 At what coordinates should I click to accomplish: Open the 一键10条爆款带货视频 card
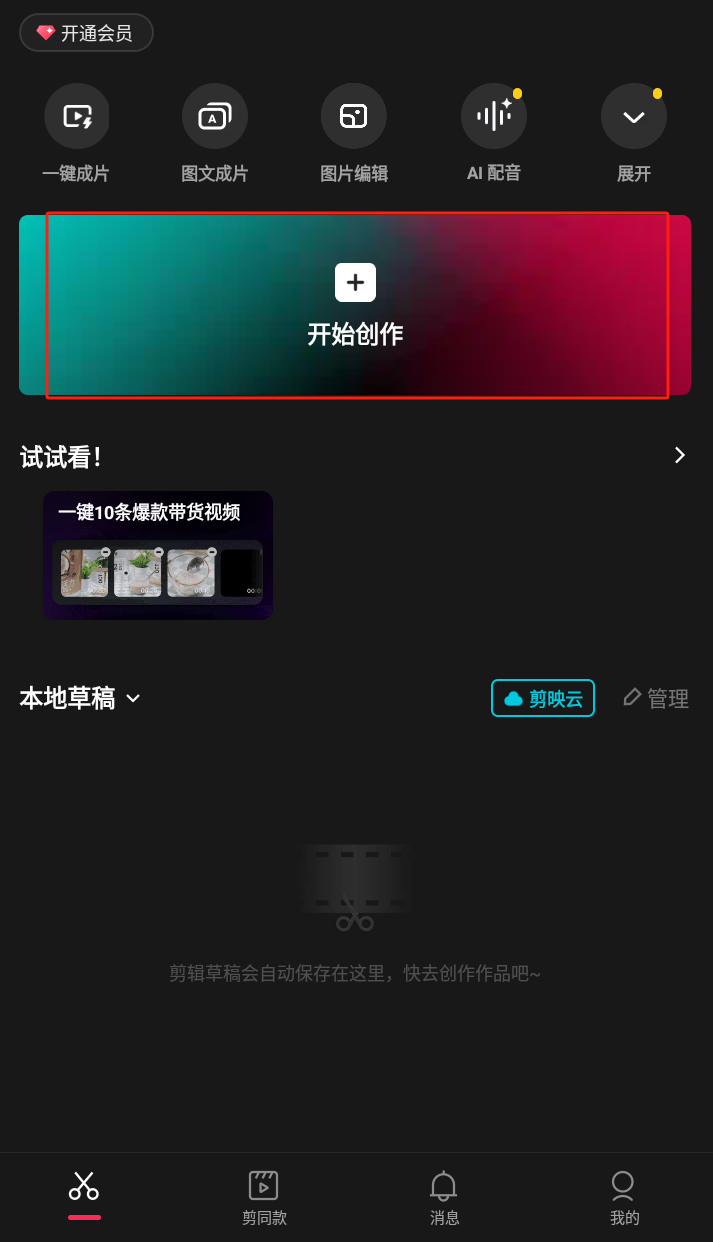(x=158, y=555)
